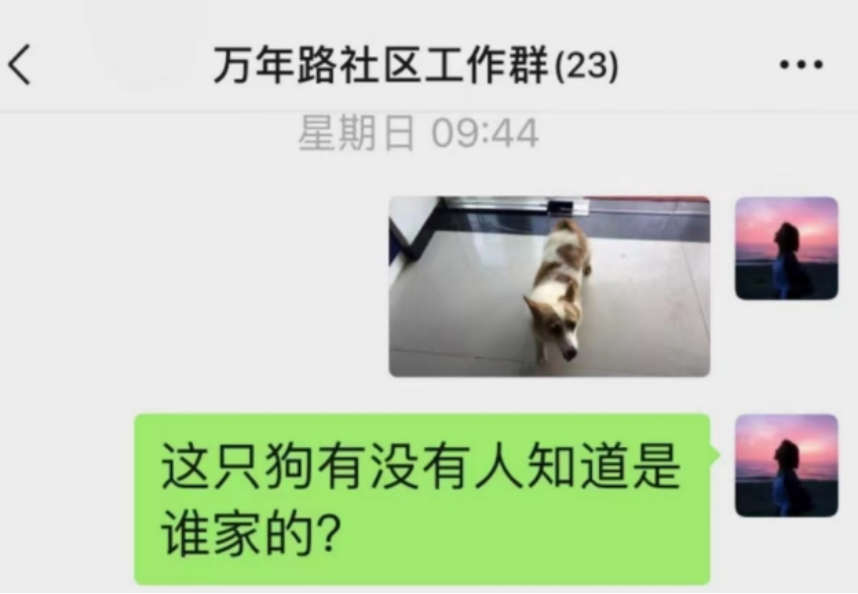Tap the sender avatar beside the dog photo
The image size is (858, 594).
[x=786, y=248]
